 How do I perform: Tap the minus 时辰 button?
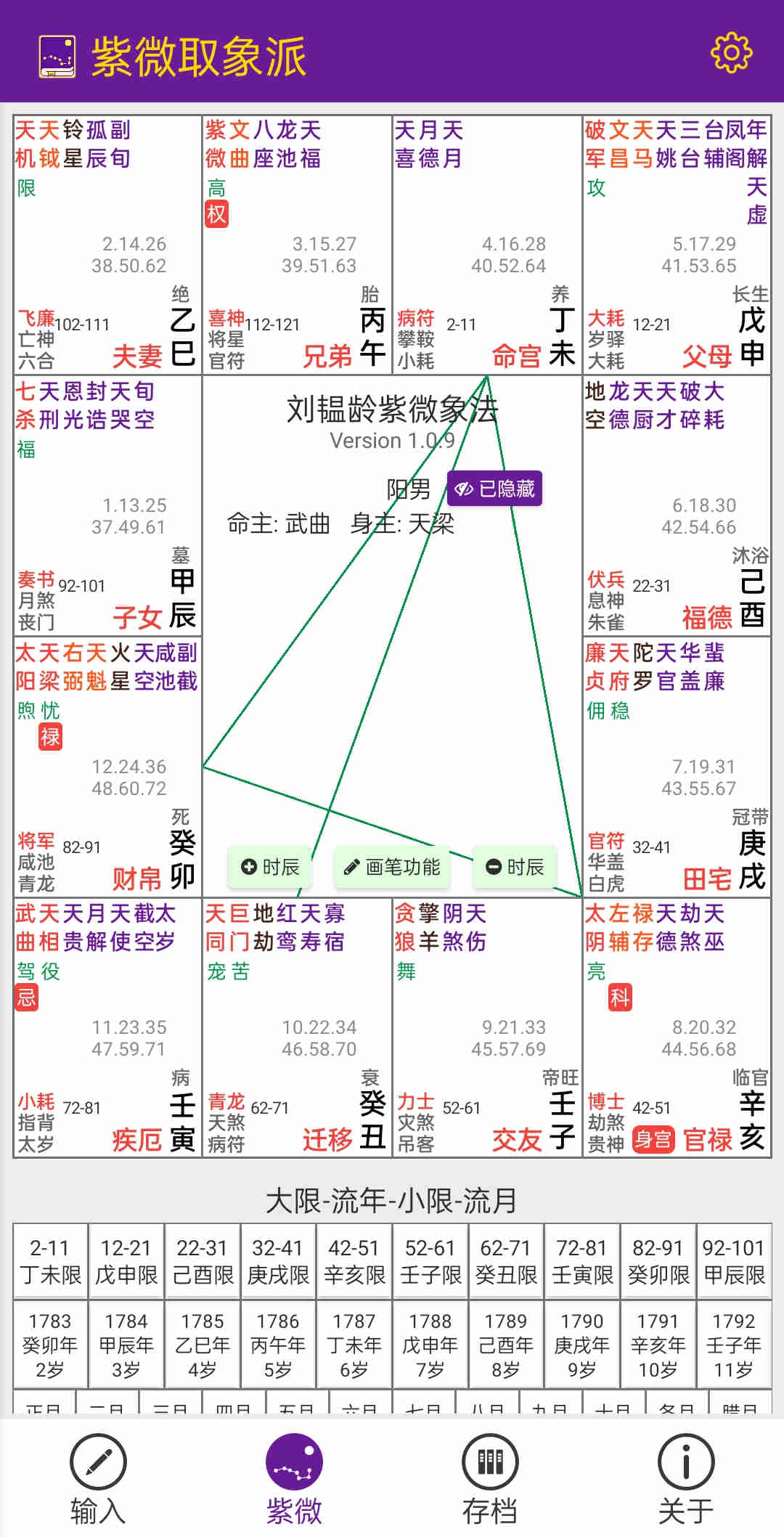coord(515,867)
